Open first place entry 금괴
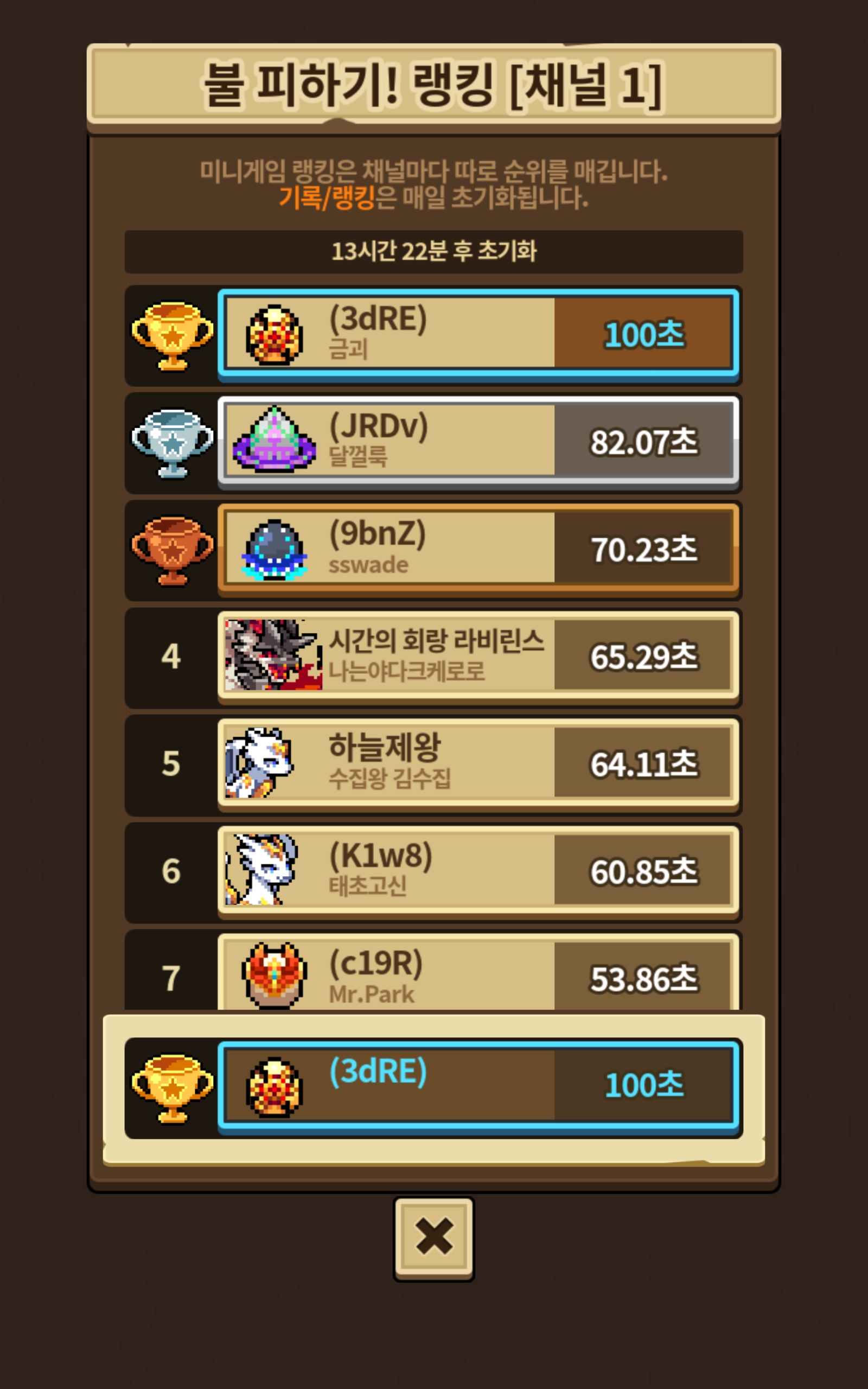 coord(477,334)
